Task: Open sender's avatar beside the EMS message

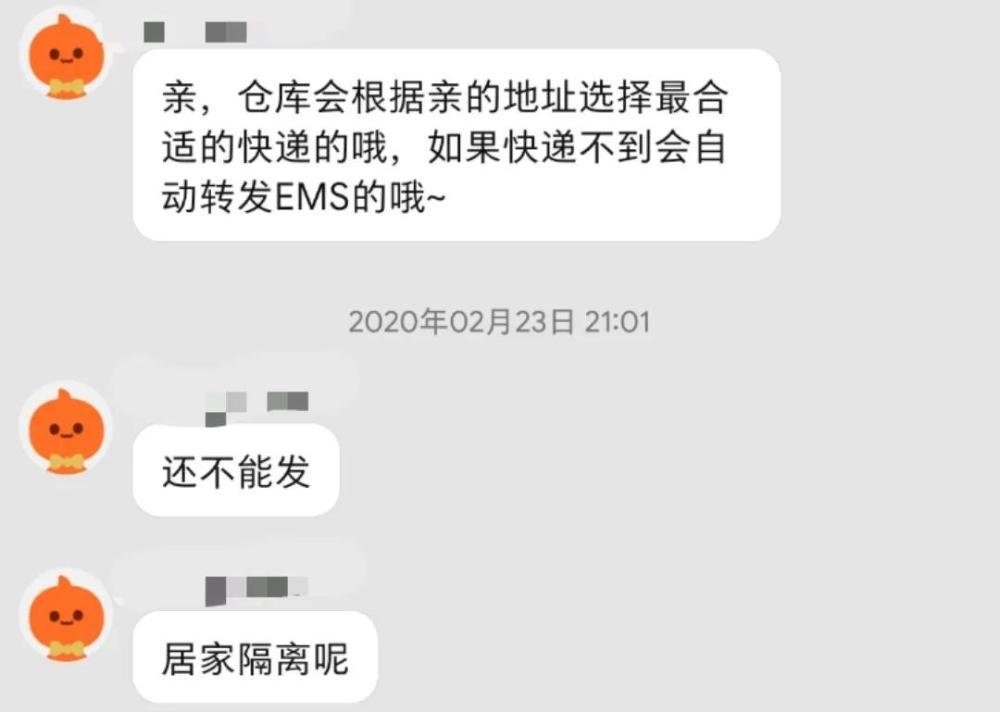Action: pyautogui.click(x=66, y=53)
